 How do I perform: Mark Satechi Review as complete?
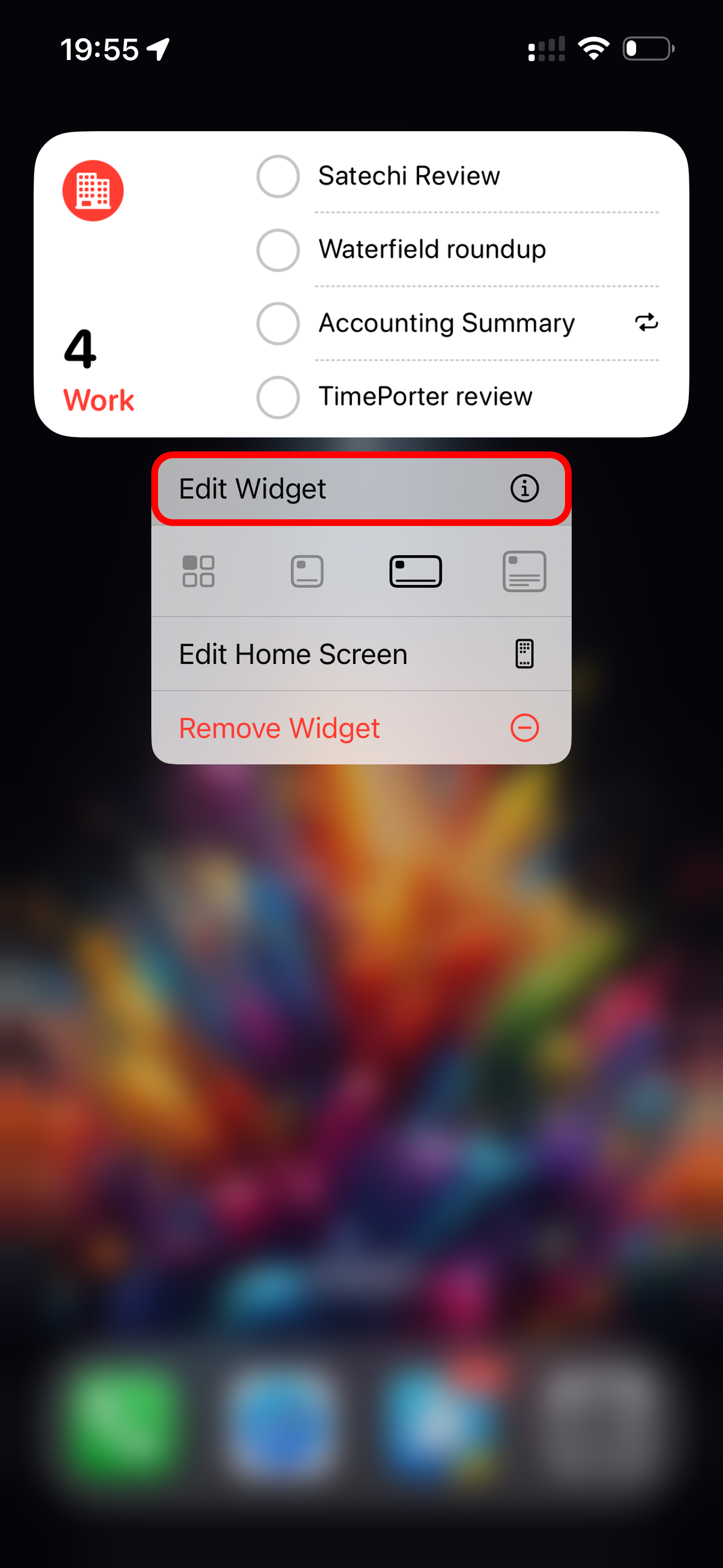tap(278, 177)
